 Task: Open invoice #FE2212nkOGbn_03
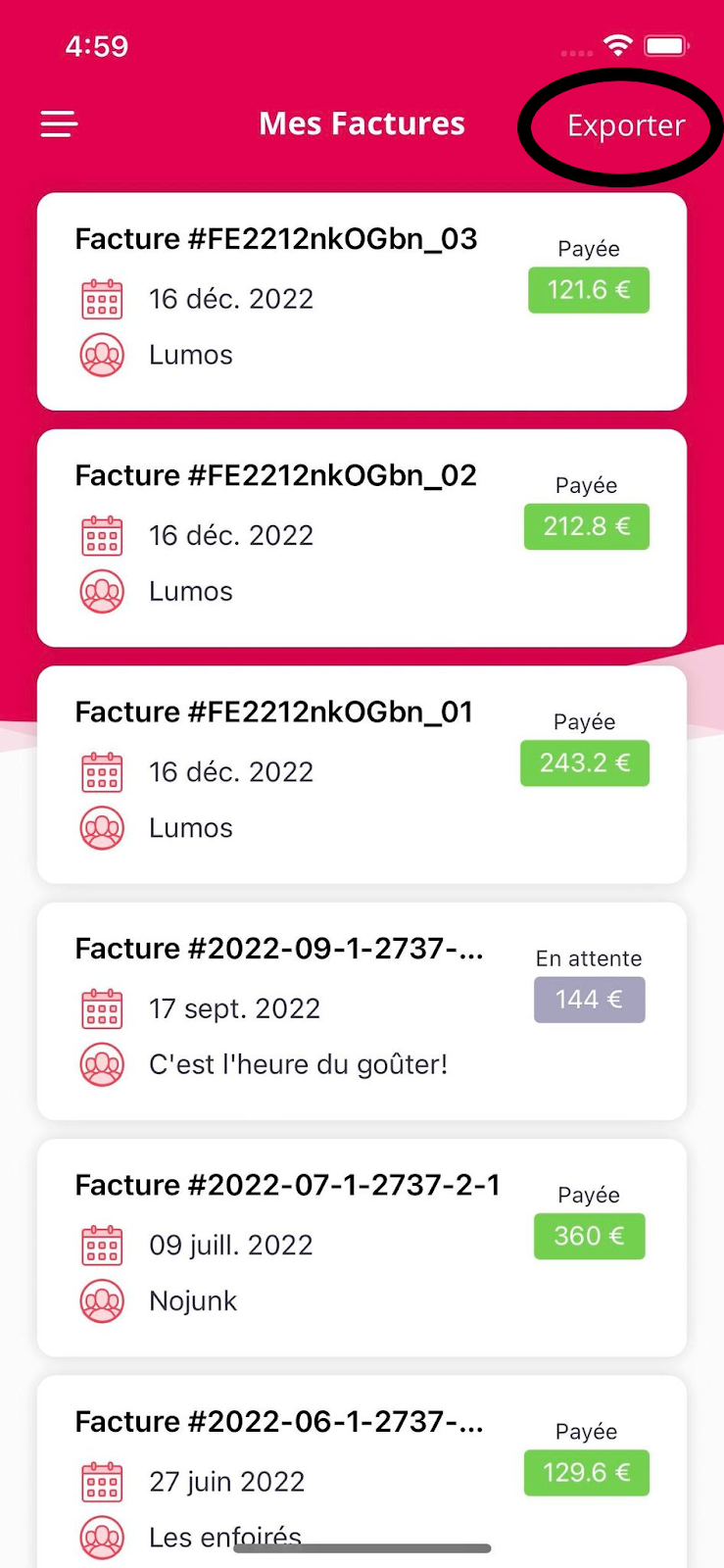pyautogui.click(x=362, y=302)
